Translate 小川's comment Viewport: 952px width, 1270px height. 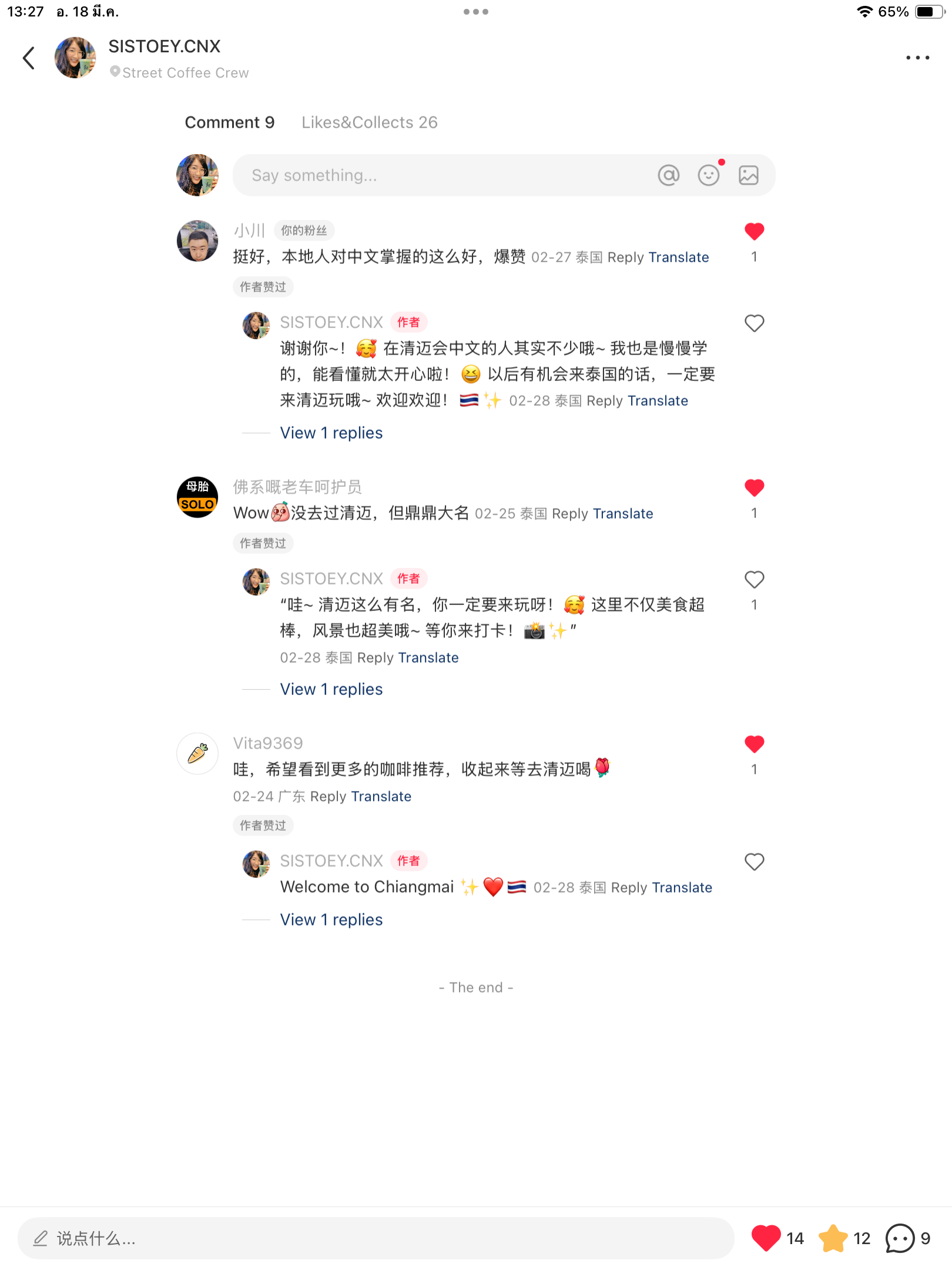coord(679,258)
